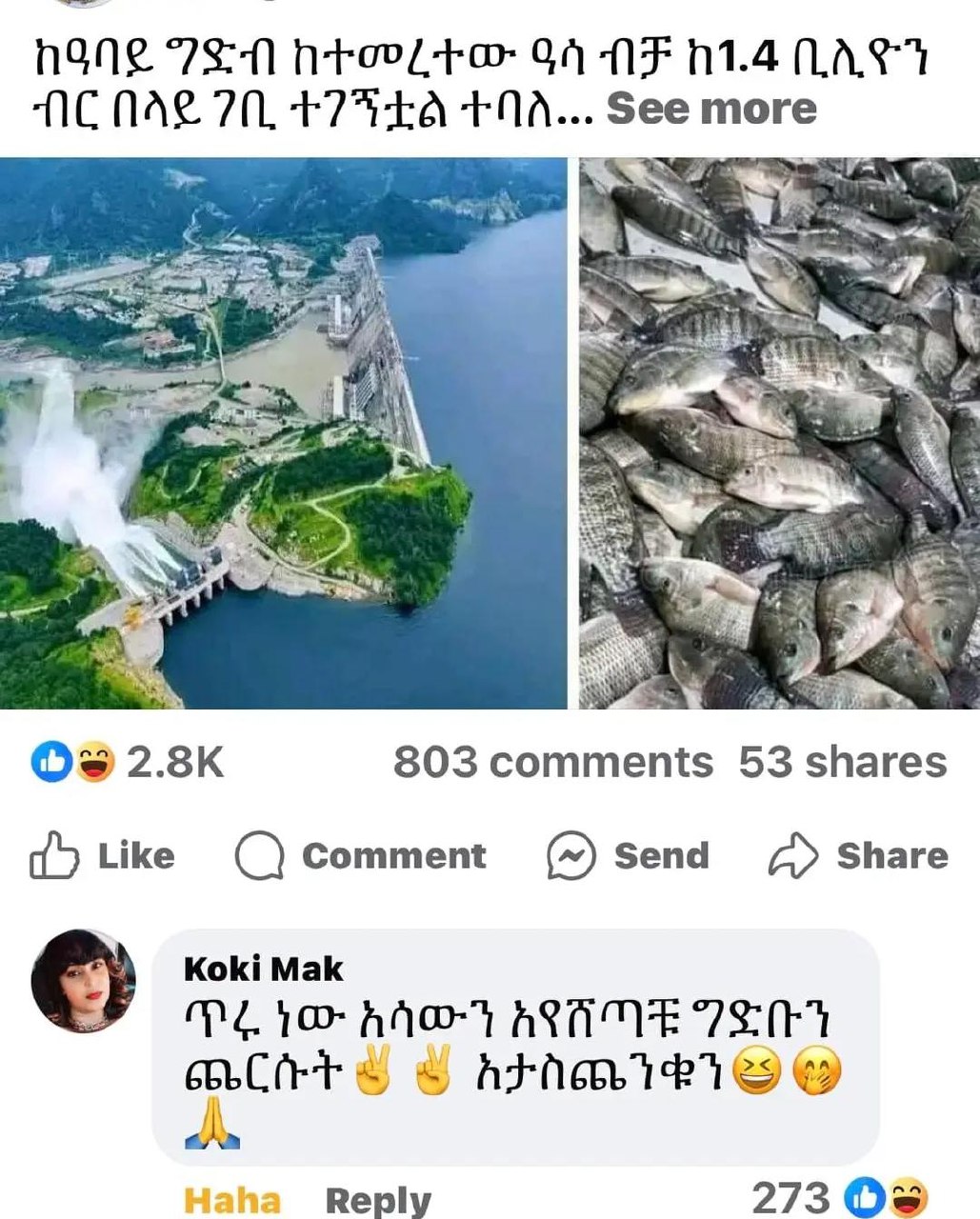Send the post via Messenger
This screenshot has width=980, height=1219.
(x=629, y=855)
